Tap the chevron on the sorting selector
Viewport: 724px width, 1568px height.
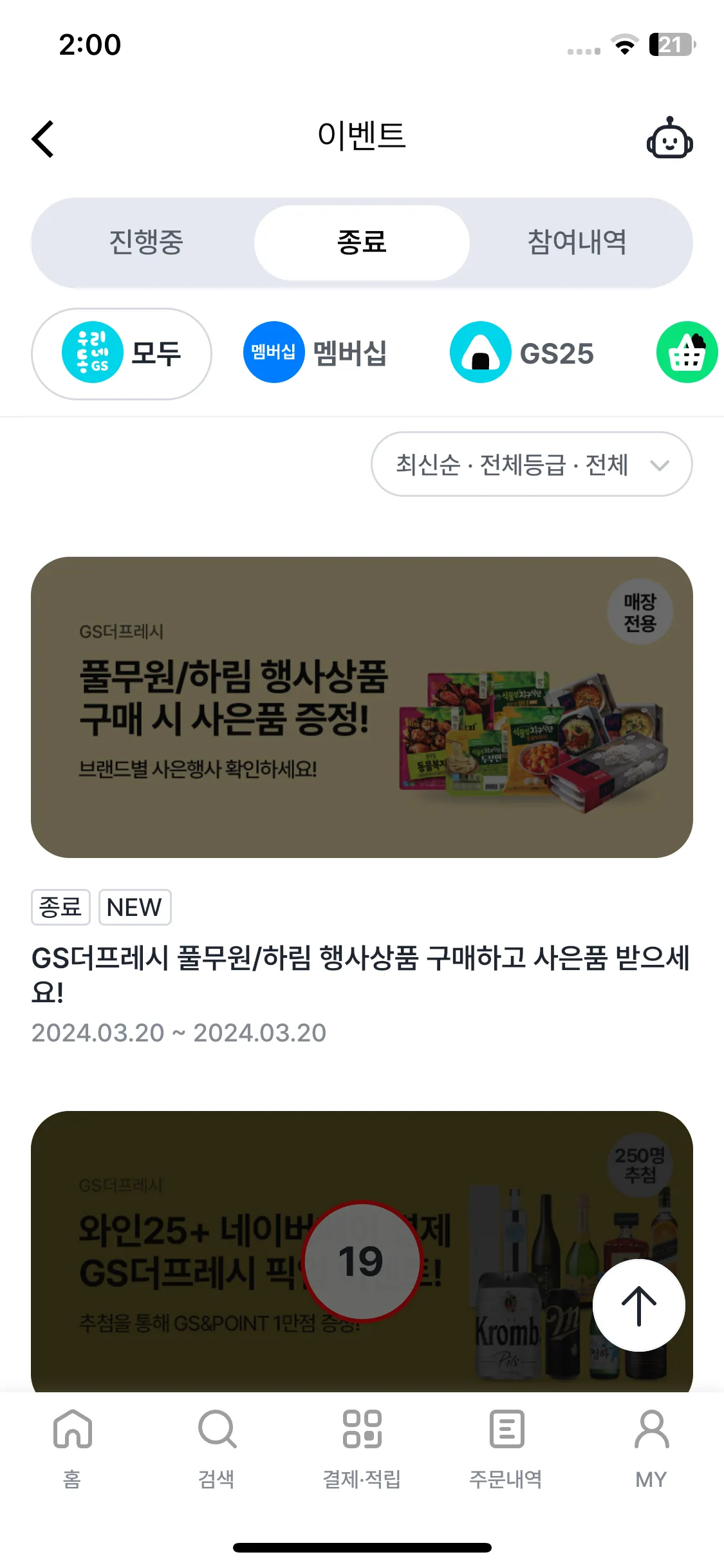coord(660,464)
